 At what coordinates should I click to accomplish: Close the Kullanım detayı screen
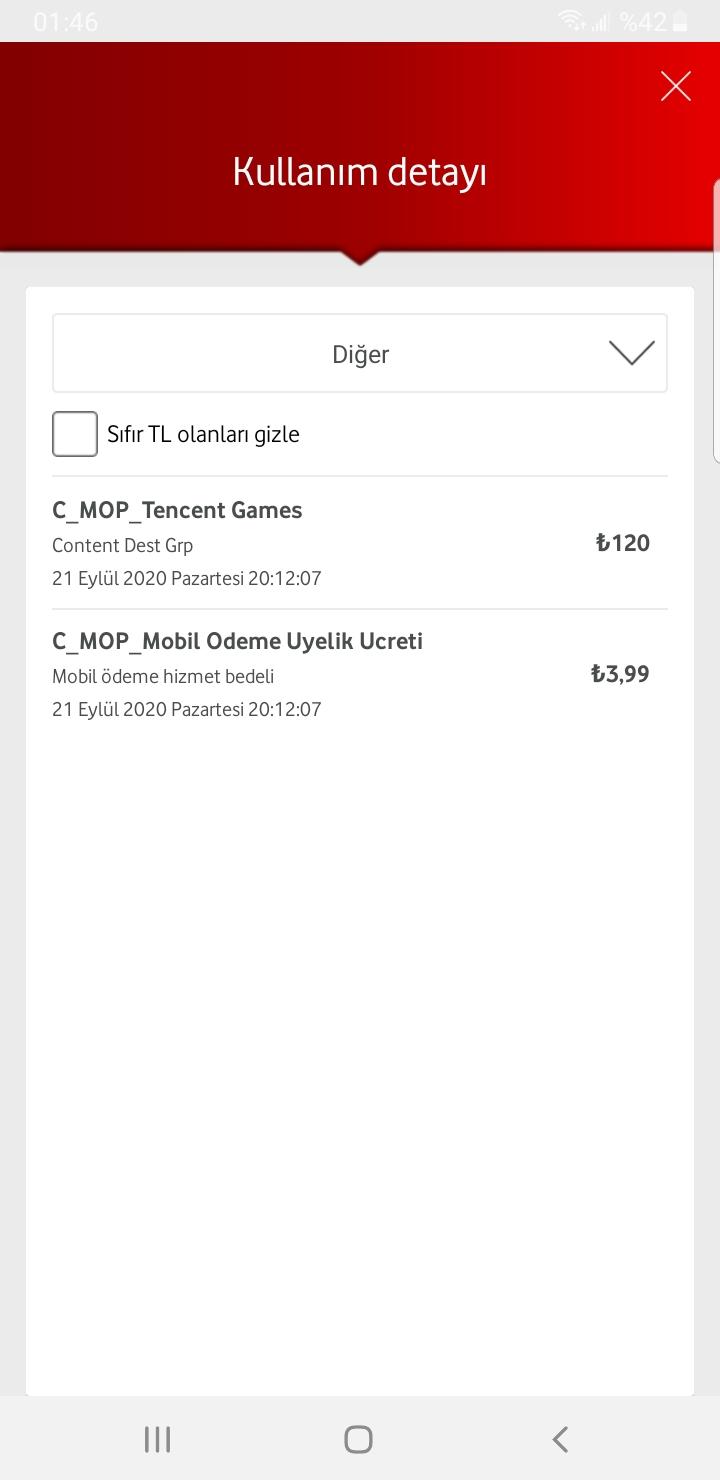point(676,87)
